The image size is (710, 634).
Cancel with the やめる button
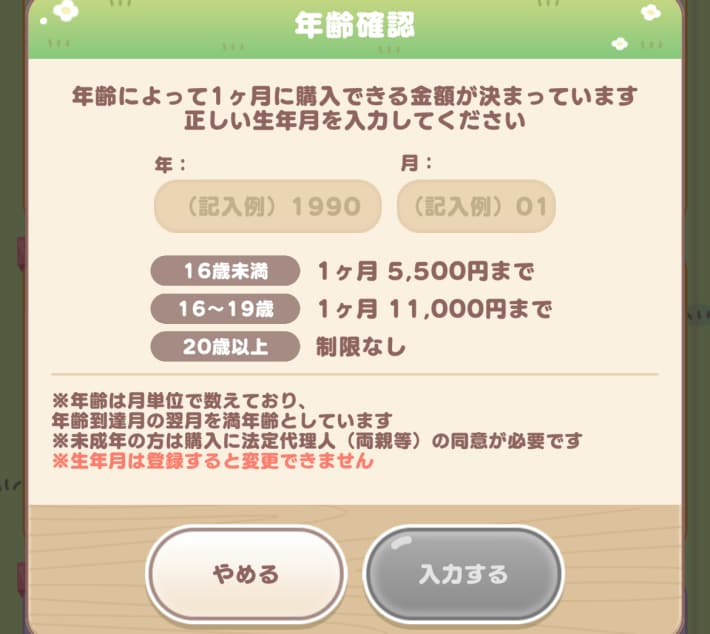pyautogui.click(x=245, y=574)
